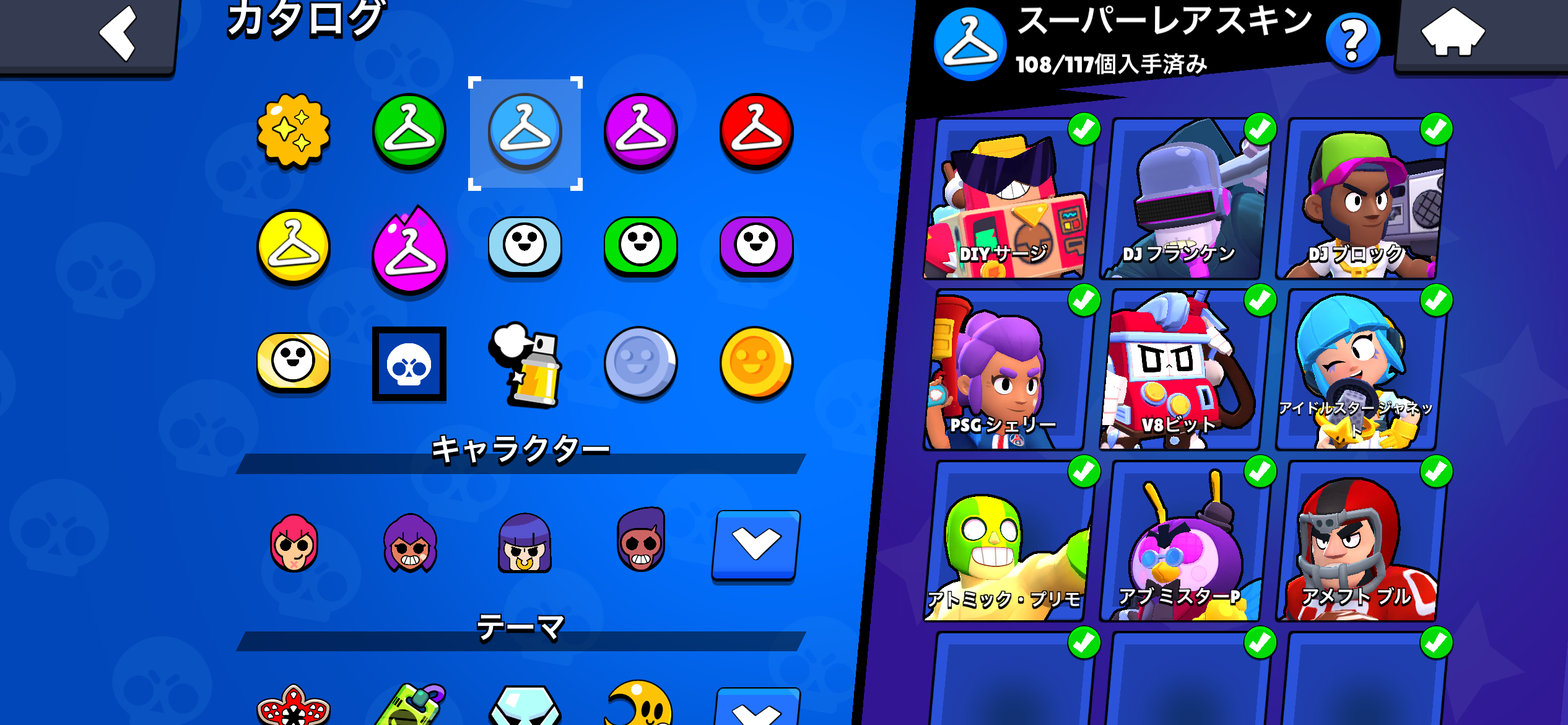Select the red hanger skin category
The width and height of the screenshot is (1568, 725).
(756, 131)
